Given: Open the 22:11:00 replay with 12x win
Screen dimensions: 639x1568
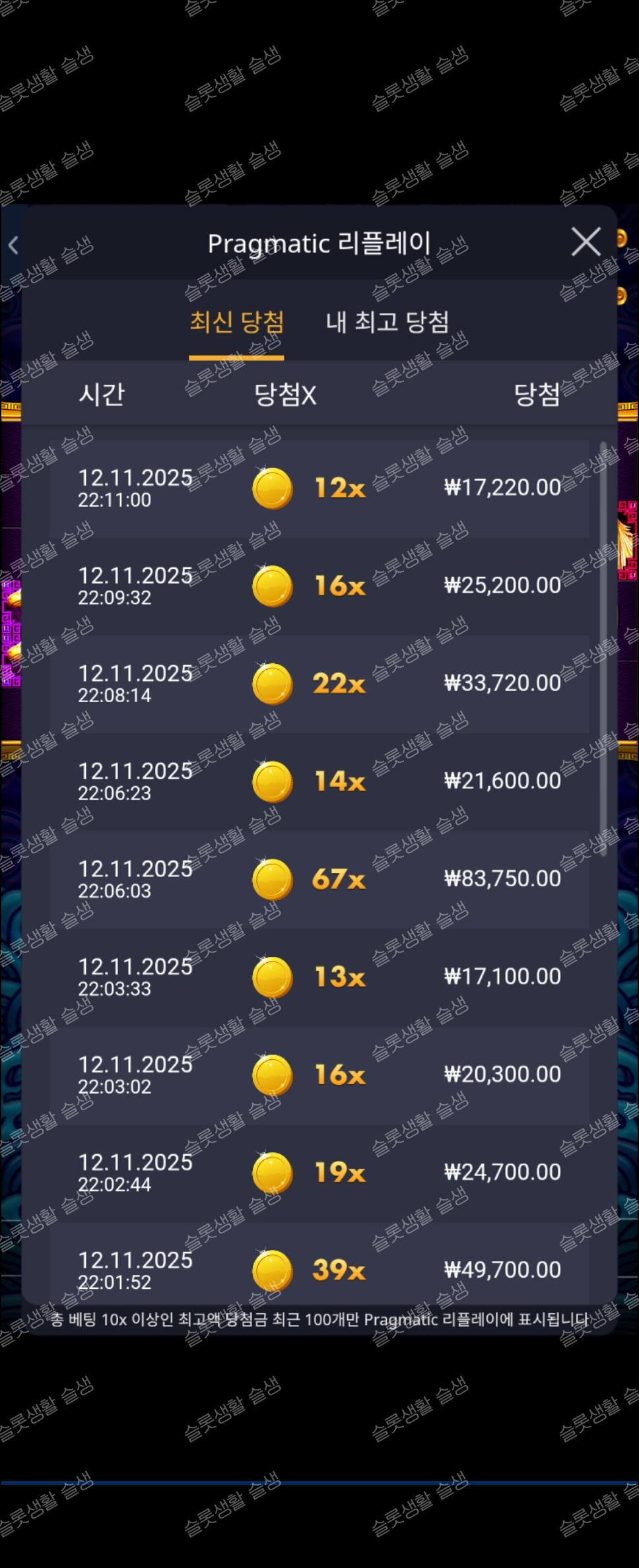Looking at the screenshot, I should 319,488.
